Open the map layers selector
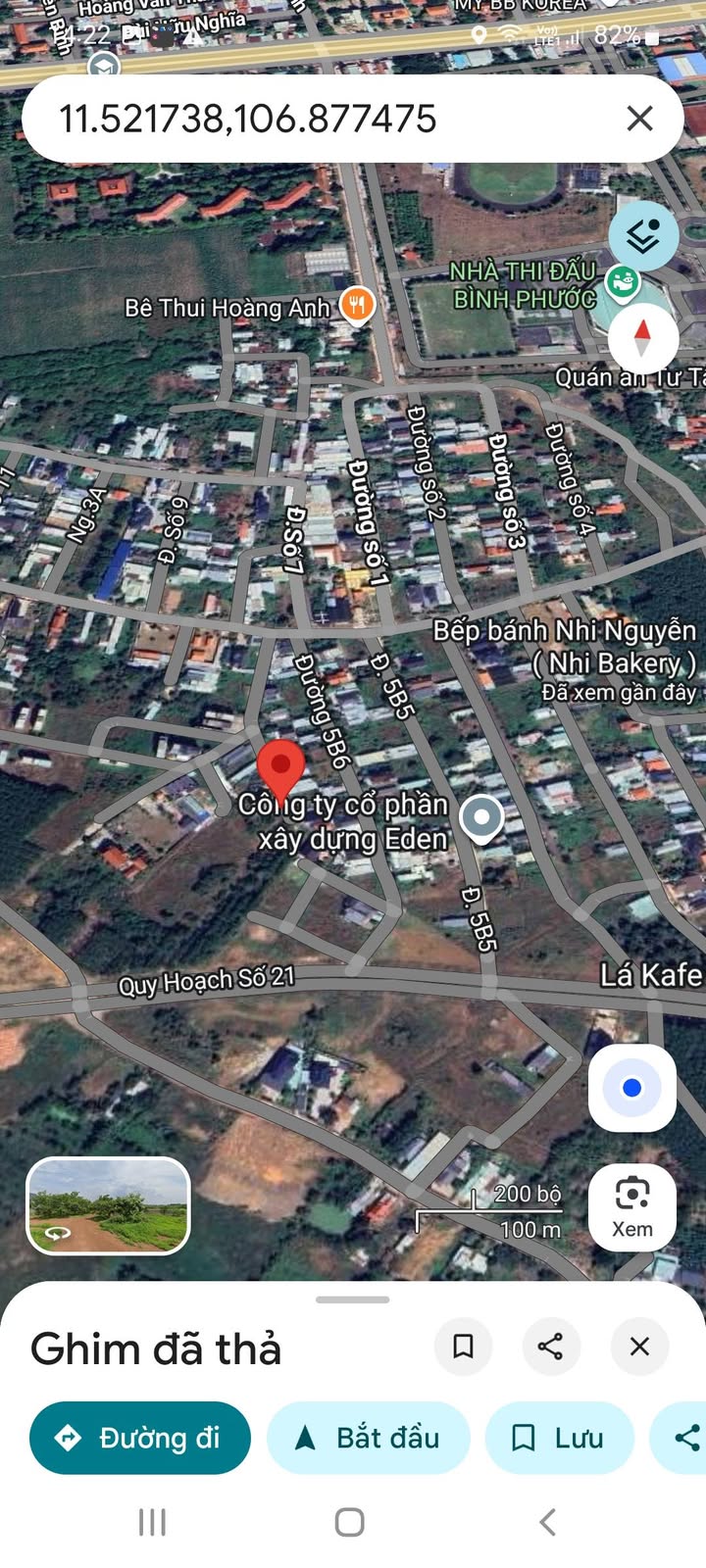706x1568 pixels. [642, 236]
